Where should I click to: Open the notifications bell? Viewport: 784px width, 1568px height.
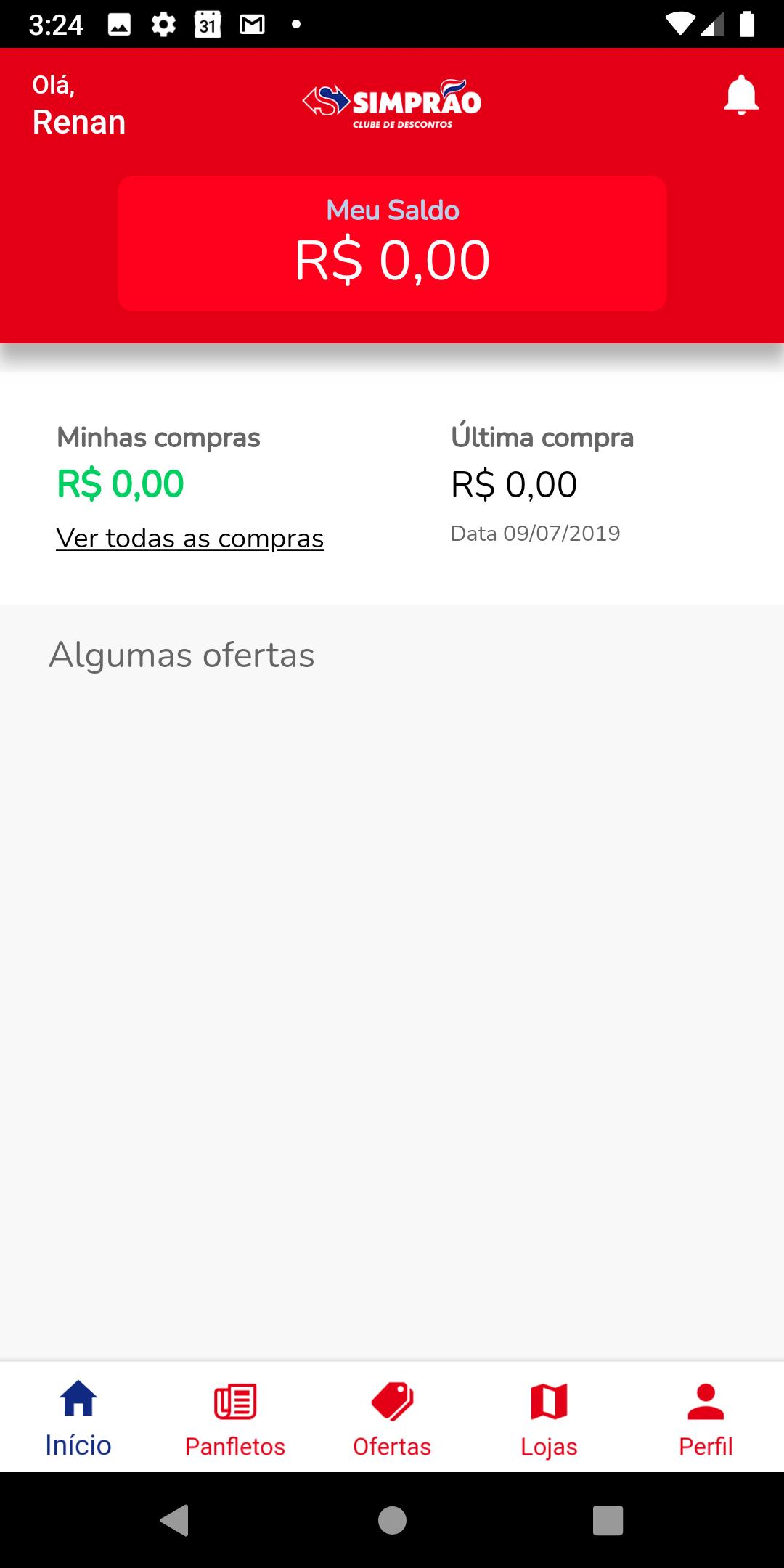[741, 95]
